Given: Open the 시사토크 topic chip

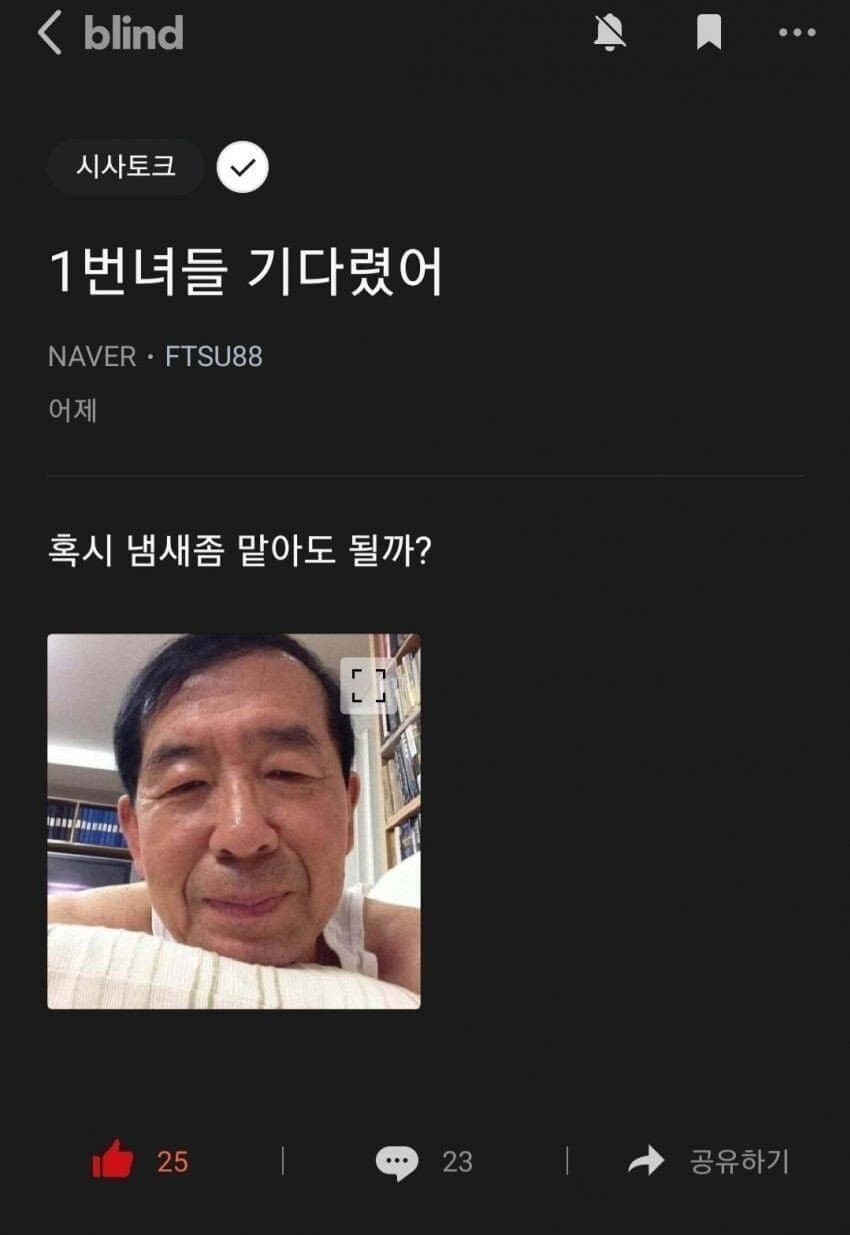Looking at the screenshot, I should tap(126, 167).
